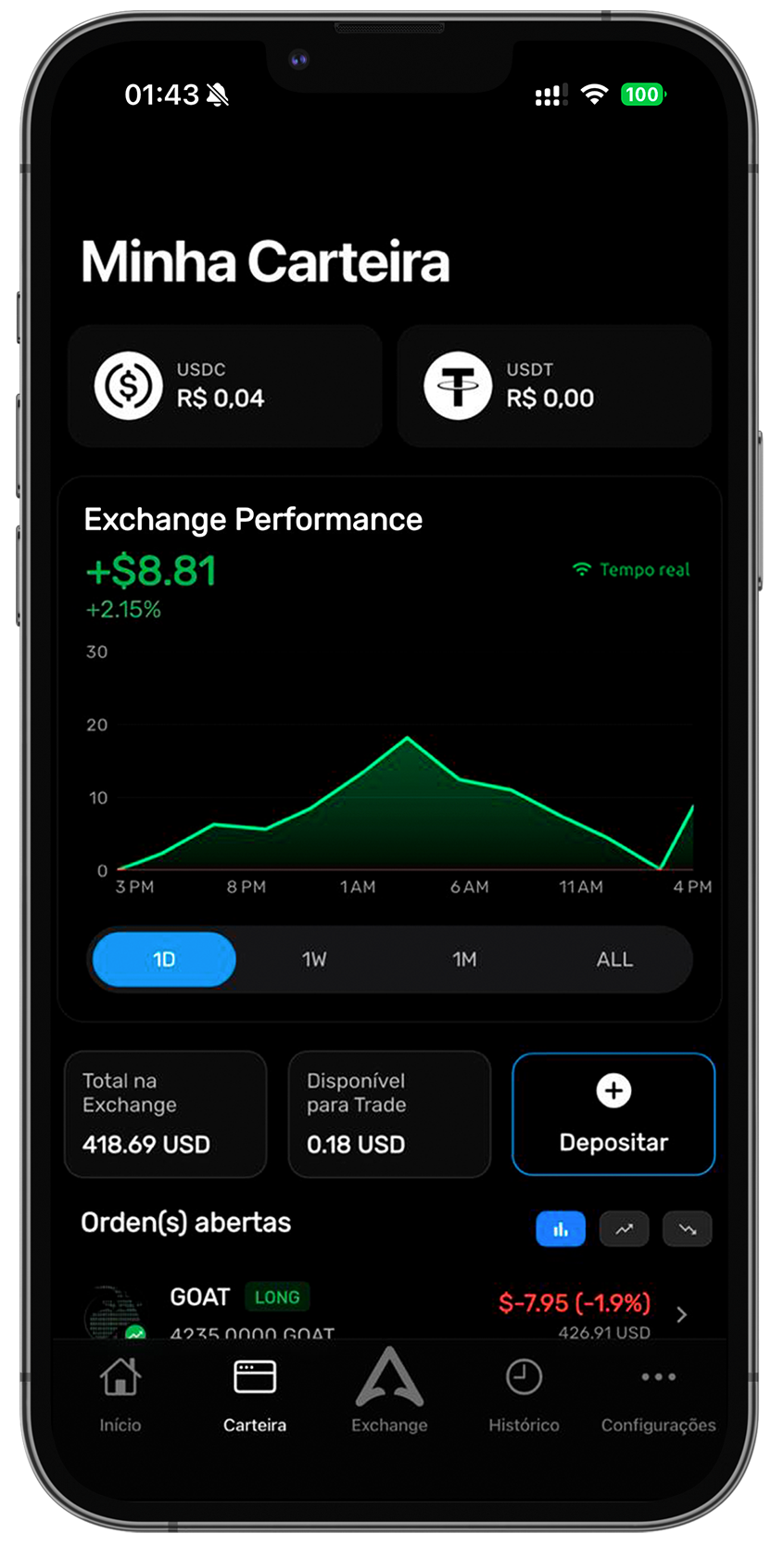This screenshot has width=784, height=1546.
Task: Open the USDT balance card
Action: pos(554,386)
